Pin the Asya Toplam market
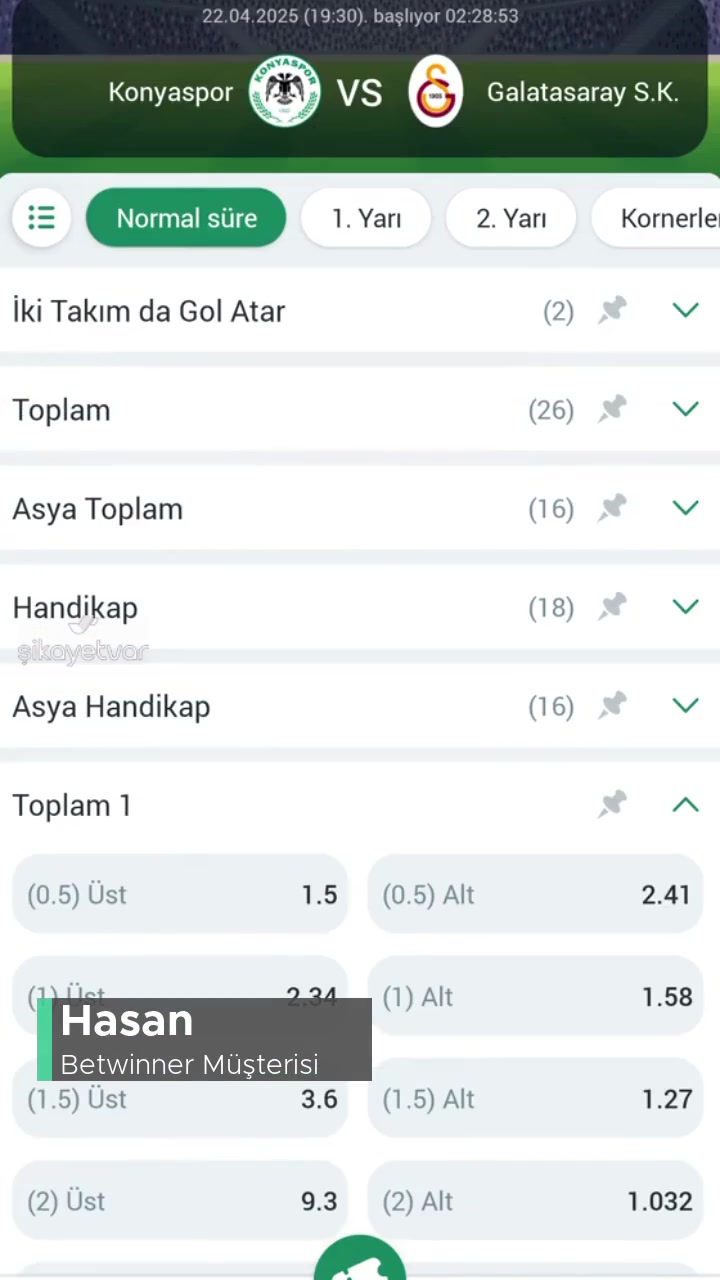The width and height of the screenshot is (720, 1280). pos(611,508)
